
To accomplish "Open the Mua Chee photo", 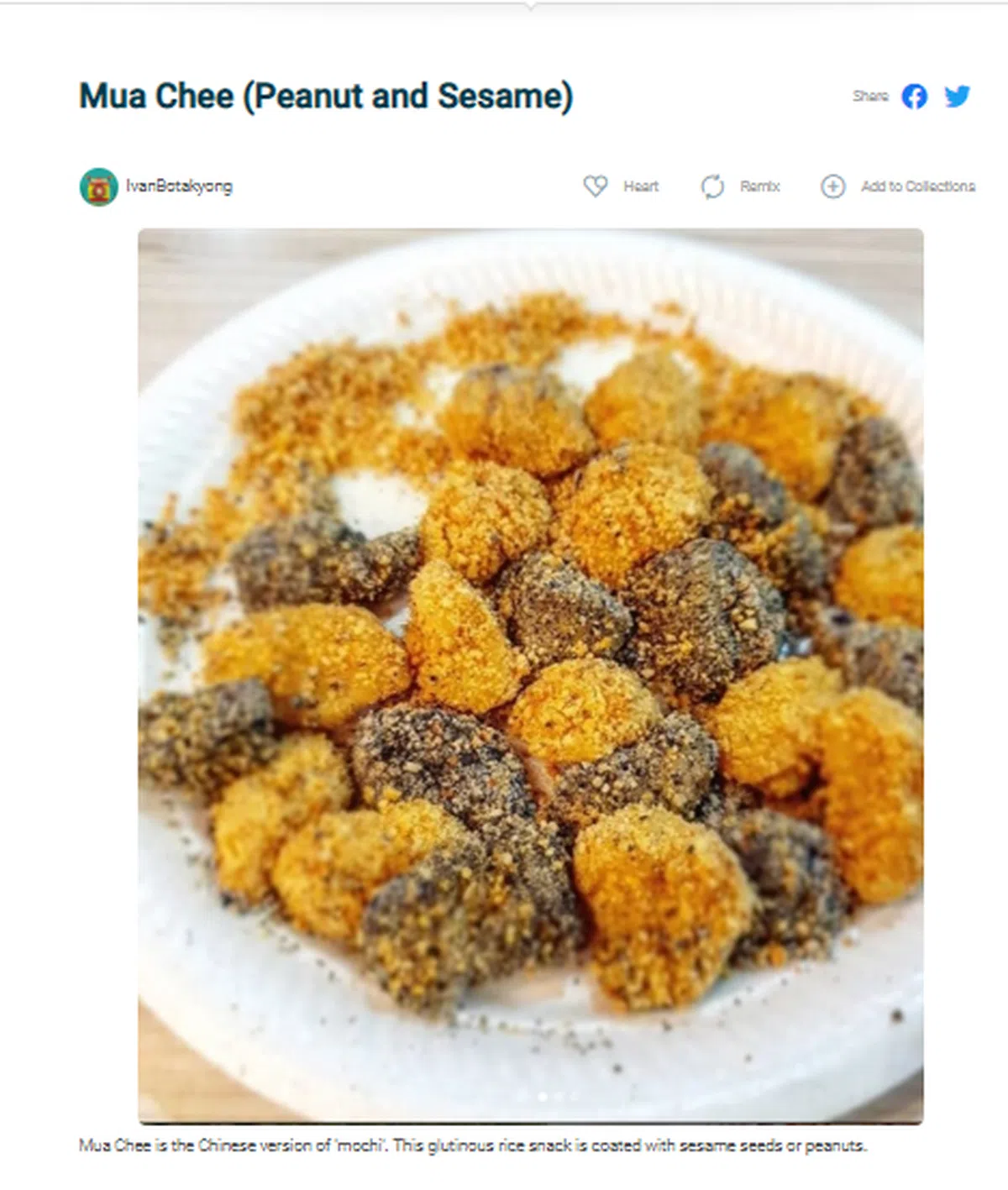I will click(530, 675).
